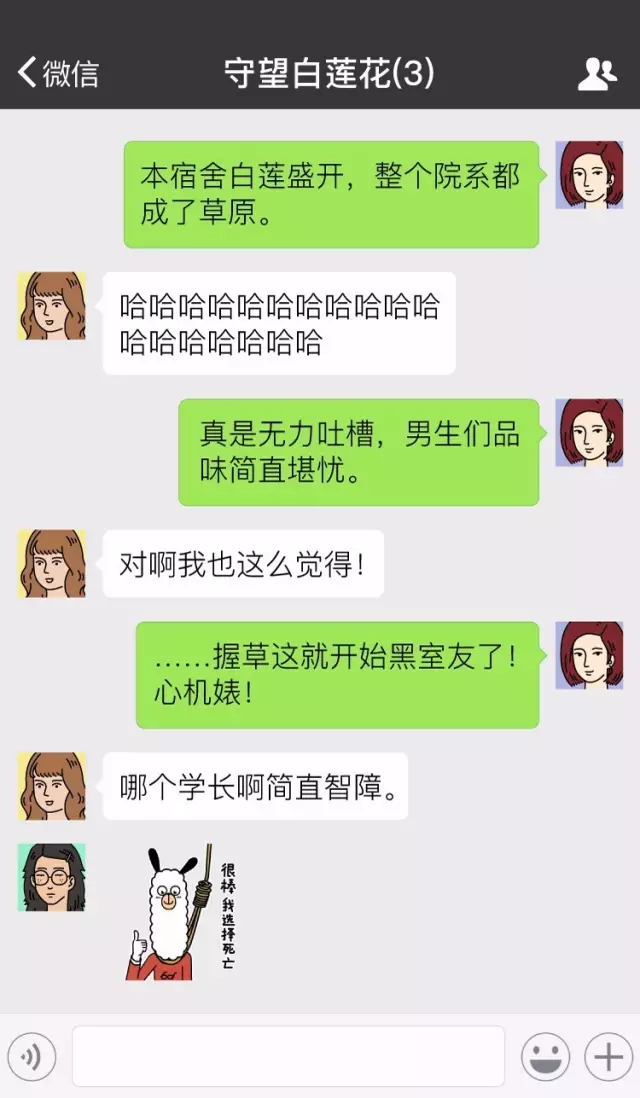Tap avatar beside "本宿舍白莲盛开" message
640x1098 pixels.
click(x=590, y=175)
